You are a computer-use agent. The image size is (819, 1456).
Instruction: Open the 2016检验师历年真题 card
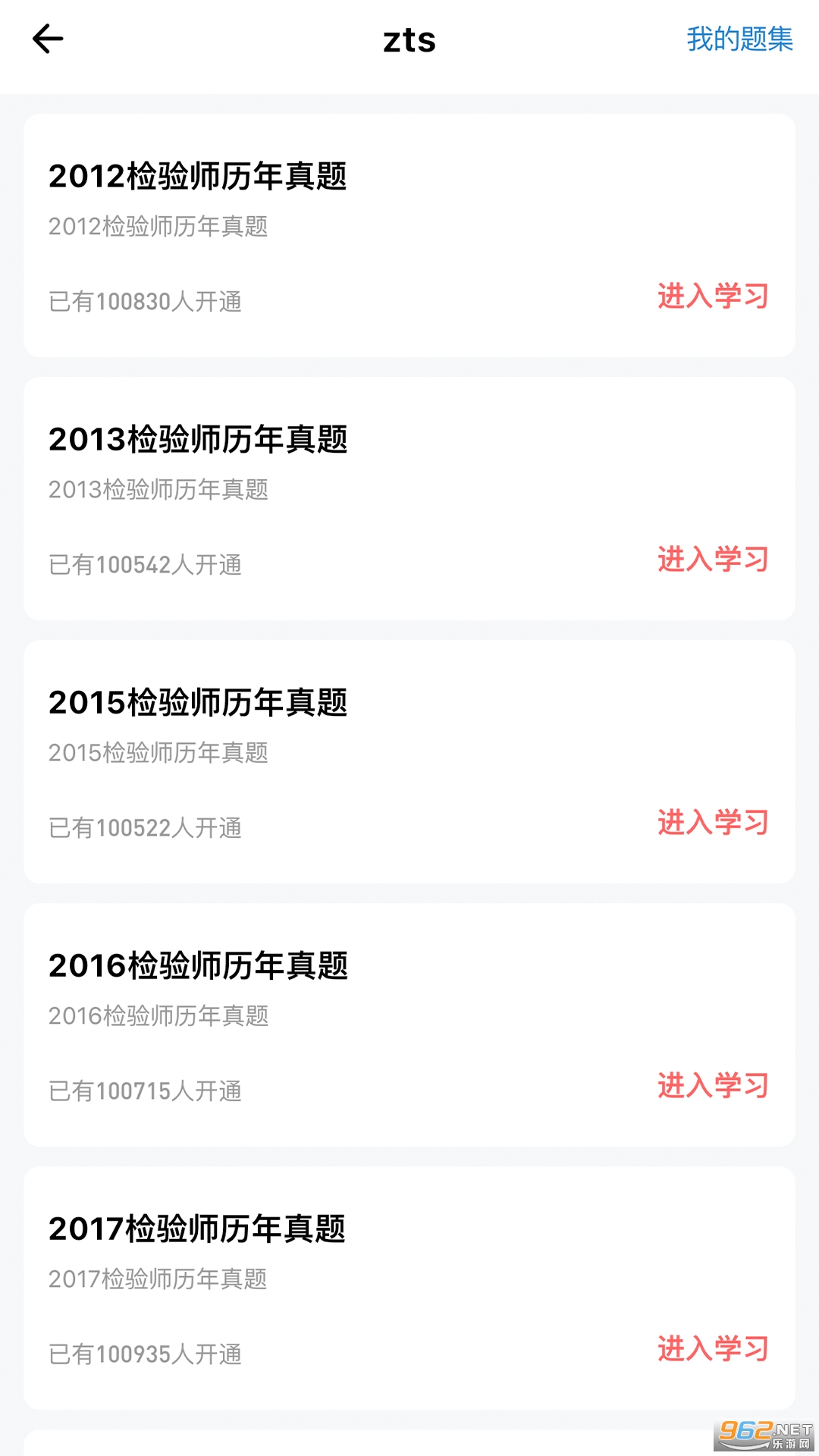coord(198,966)
